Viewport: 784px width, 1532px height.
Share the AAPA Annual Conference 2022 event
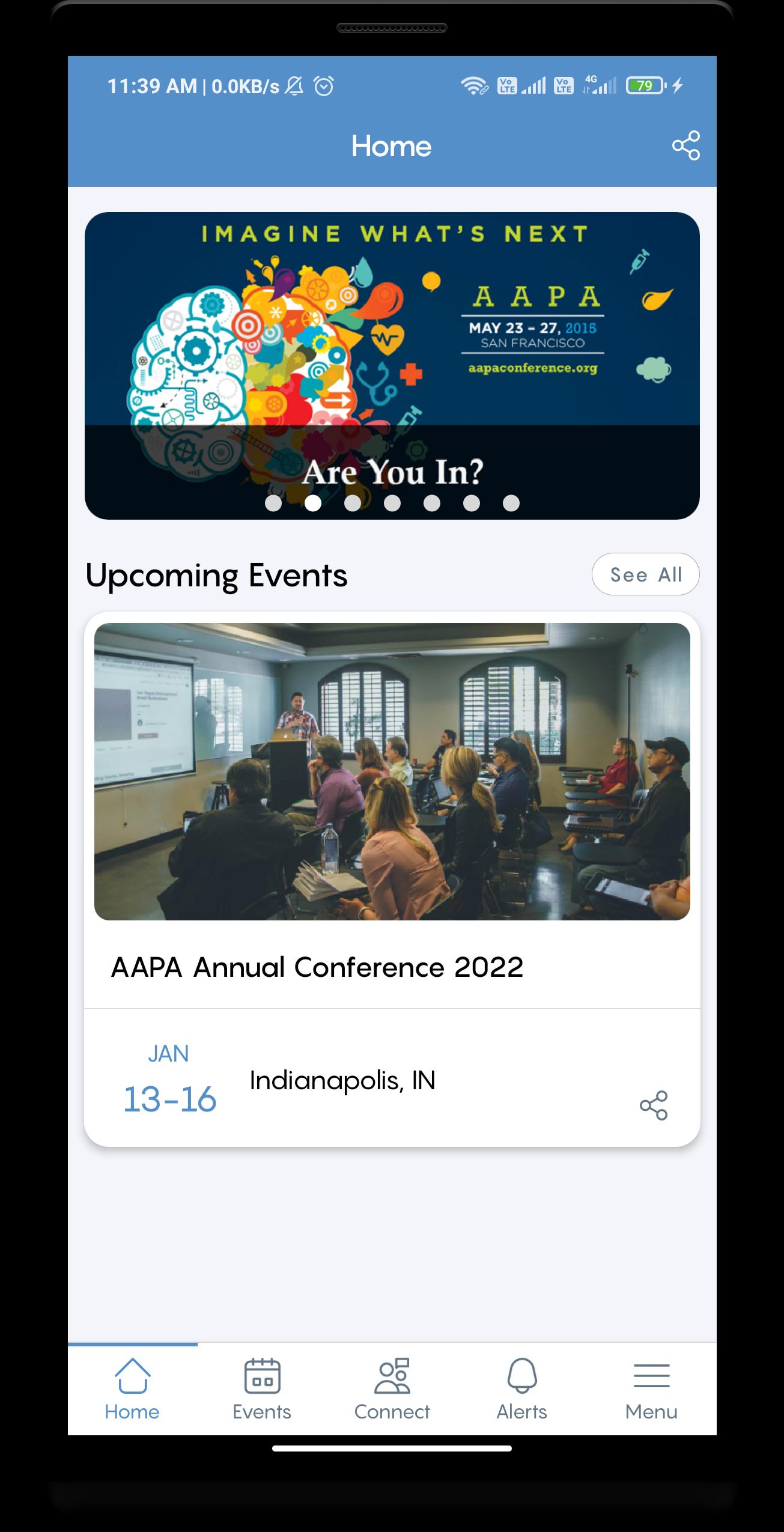[653, 1105]
